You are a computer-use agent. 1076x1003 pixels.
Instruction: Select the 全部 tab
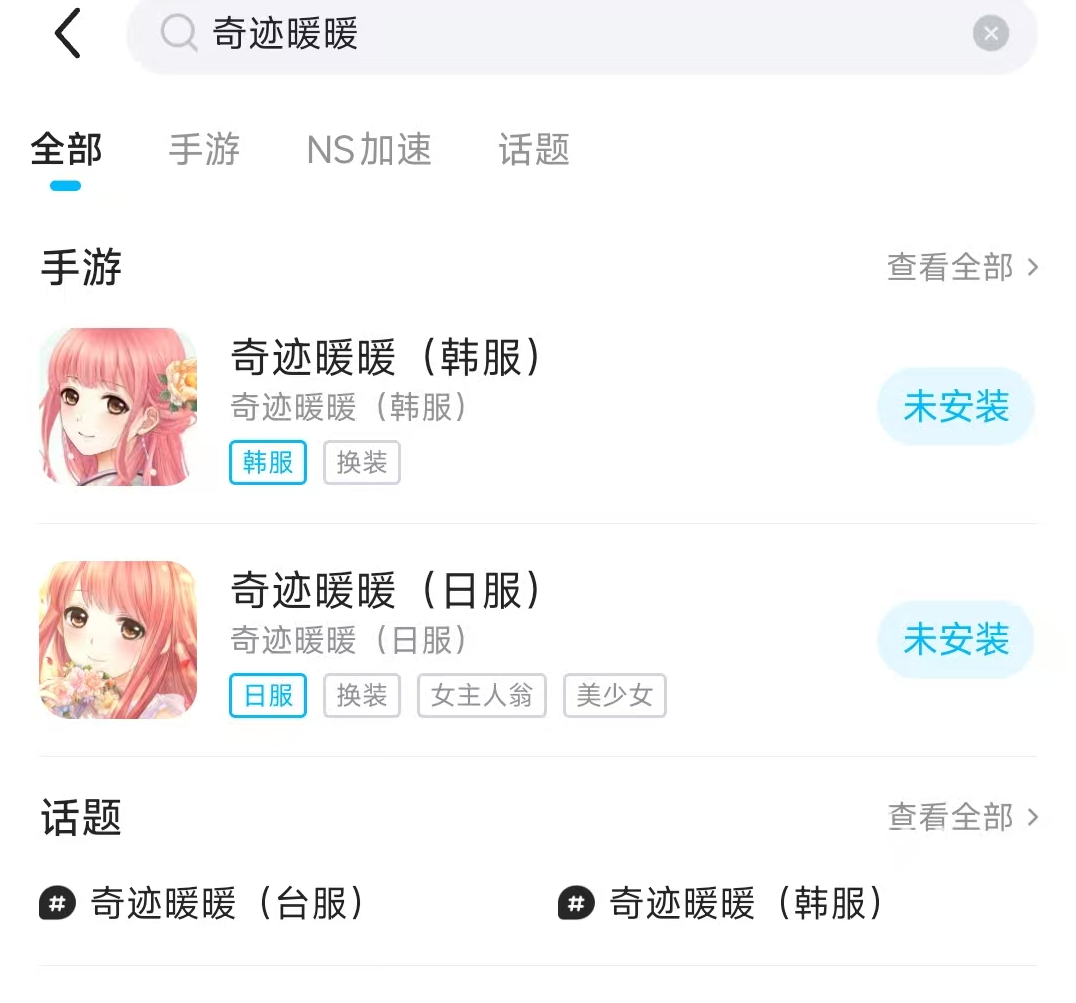pyautogui.click(x=66, y=150)
